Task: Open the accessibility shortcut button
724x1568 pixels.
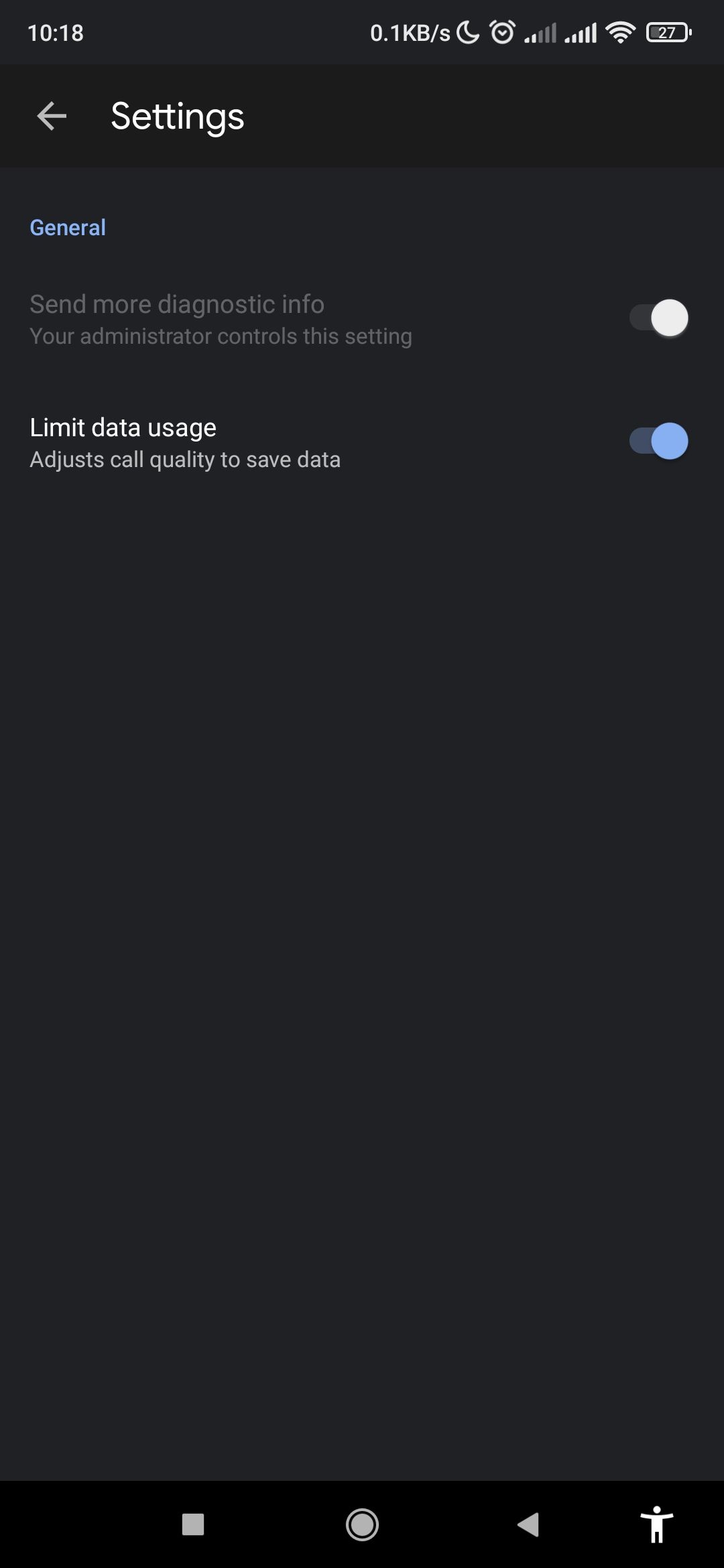Action: [x=657, y=1524]
